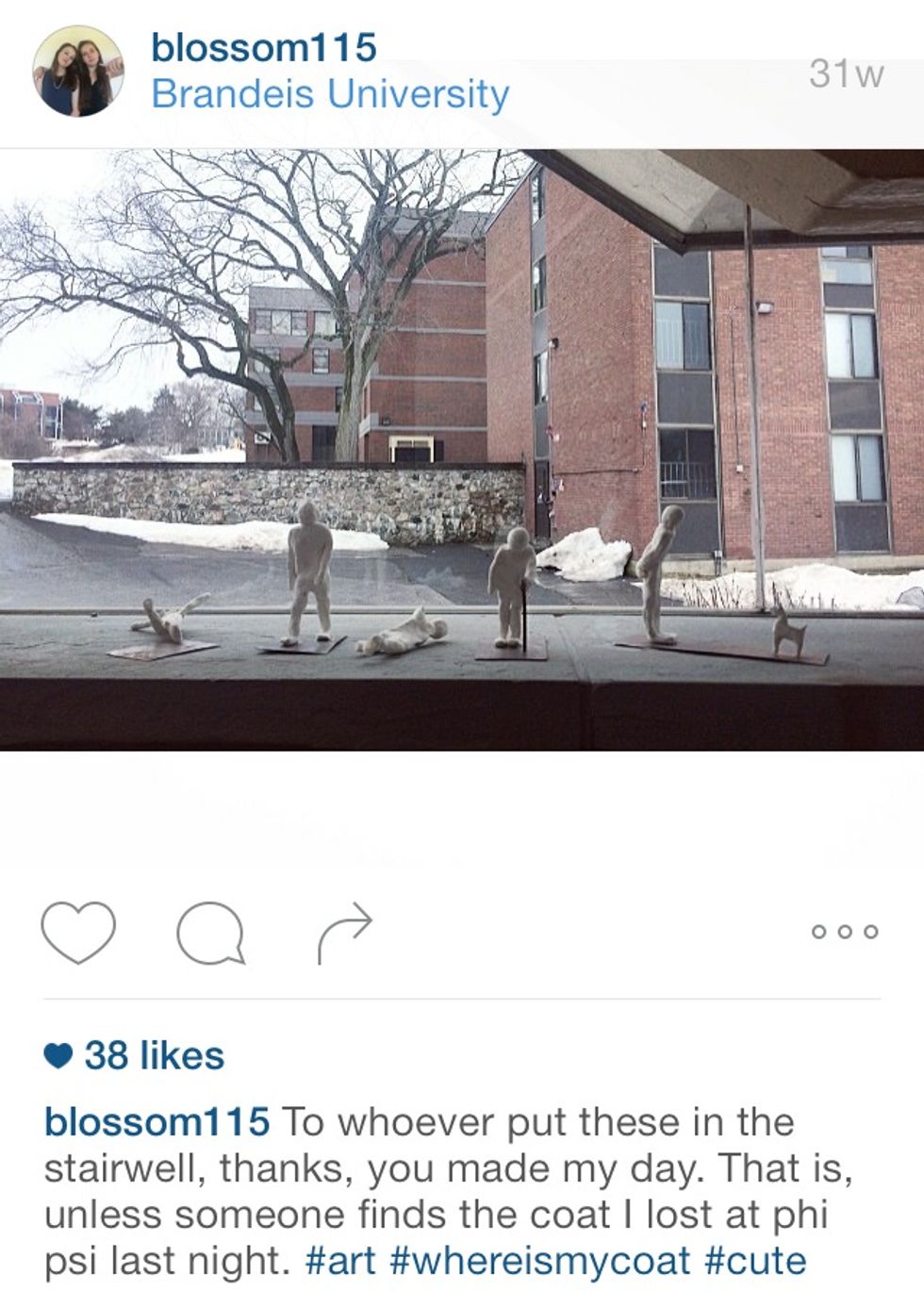Open the Brandeis University location
This screenshot has height=1291, width=924.
click(330, 94)
